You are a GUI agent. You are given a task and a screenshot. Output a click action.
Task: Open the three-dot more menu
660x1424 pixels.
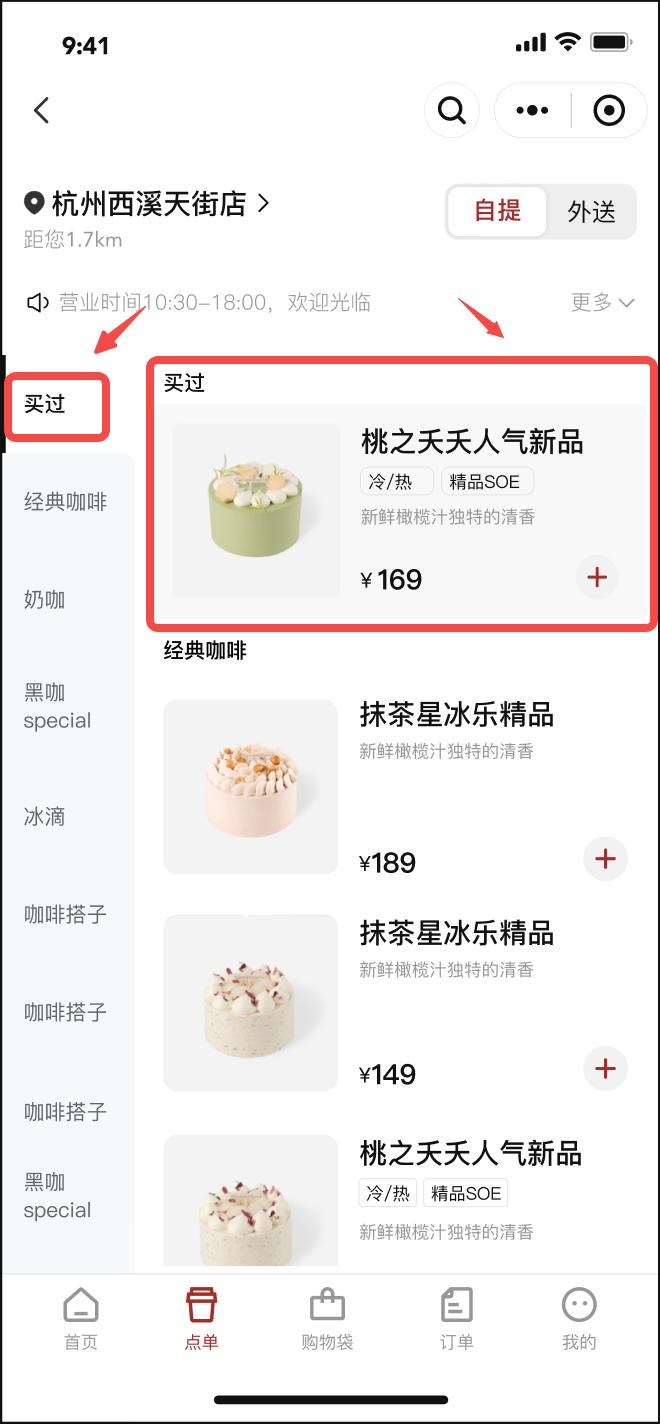point(533,110)
